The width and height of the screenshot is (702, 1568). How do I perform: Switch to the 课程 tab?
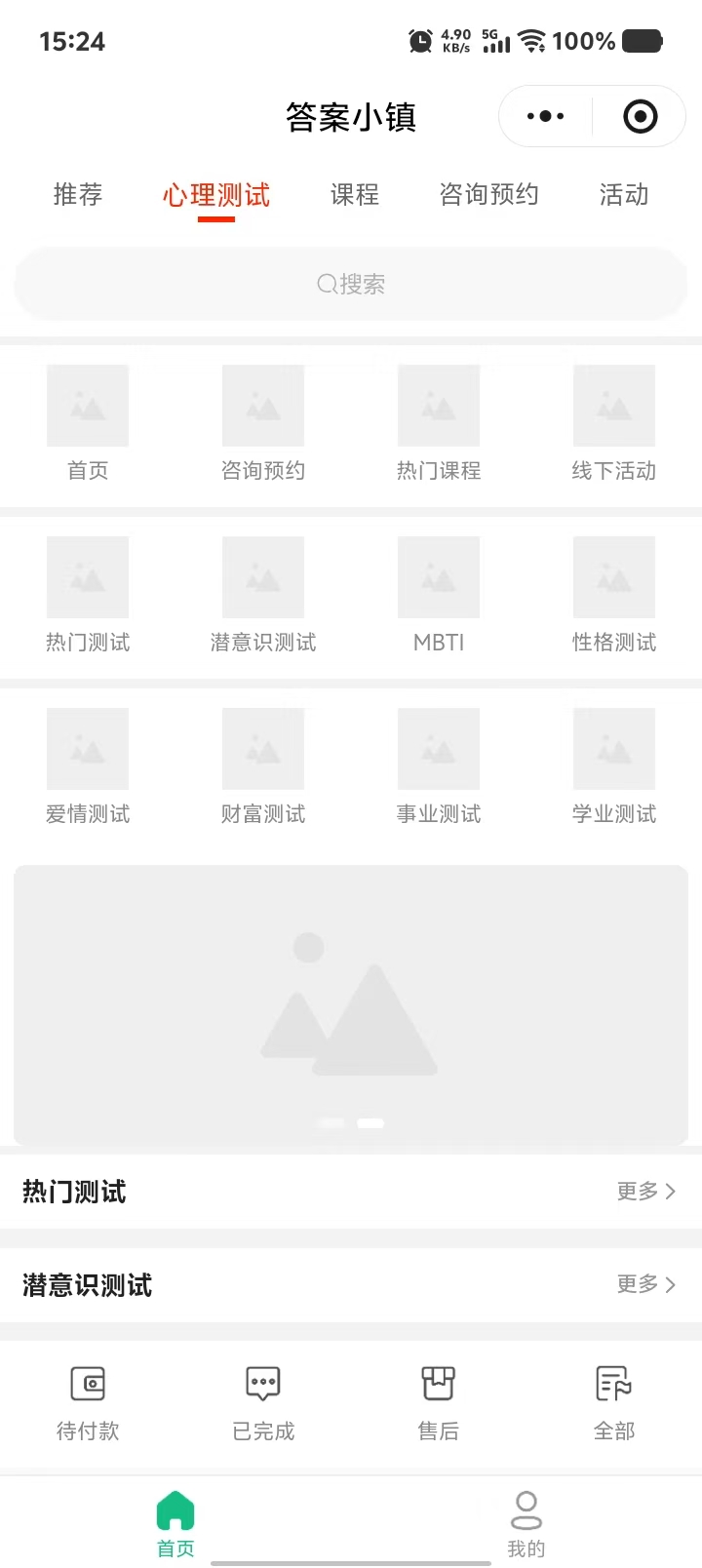(355, 195)
